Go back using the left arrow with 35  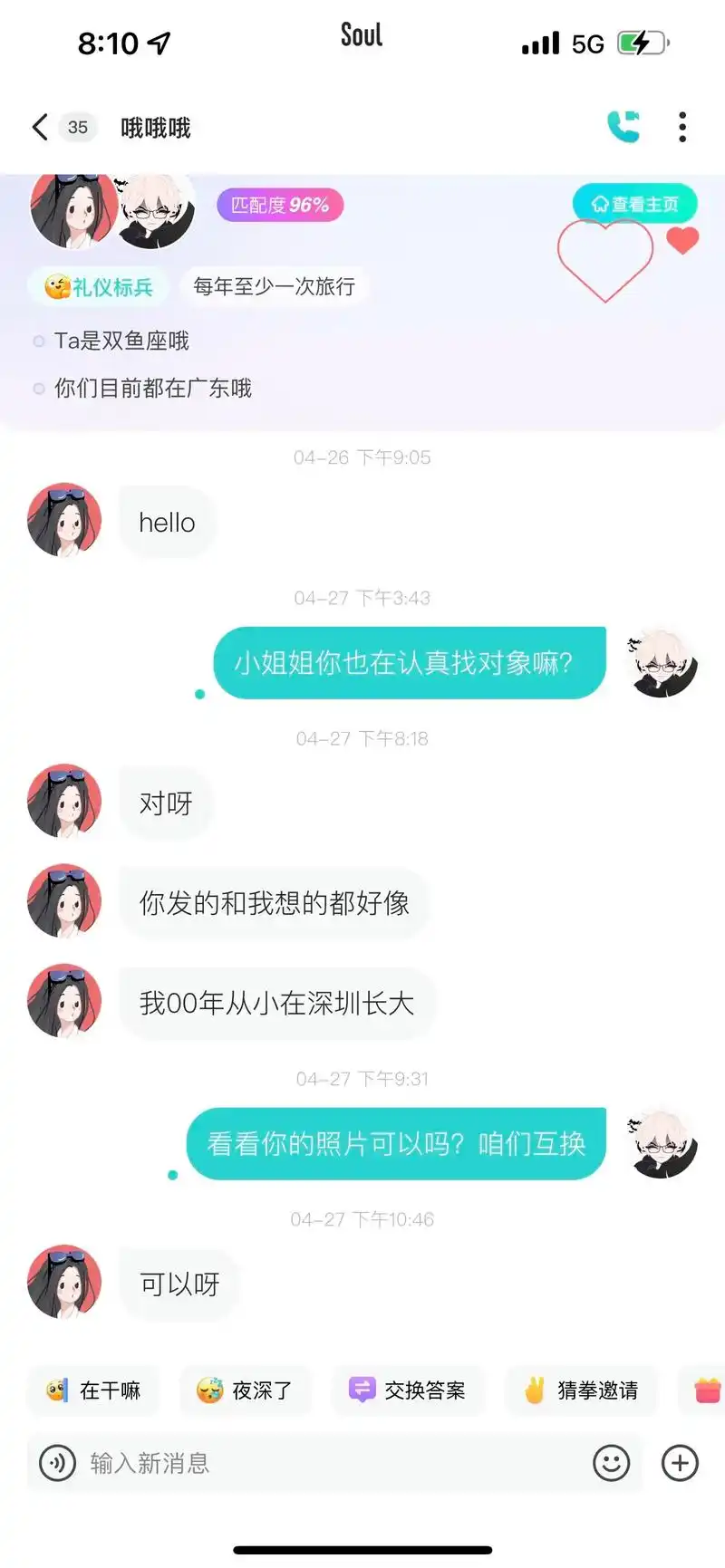[39, 127]
